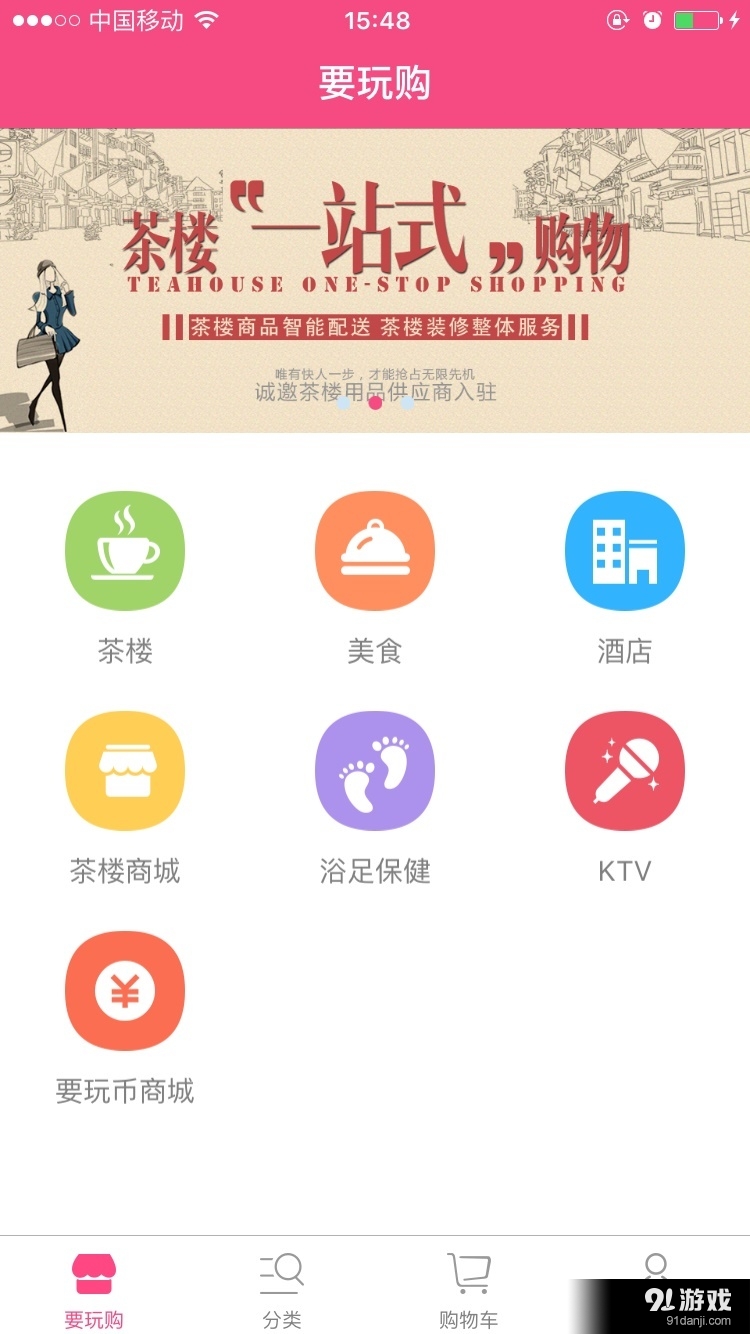Tap the 诚邀茶楼用品供应商入驻 invitation text
Image resolution: width=750 pixels, height=1334 pixels.
[x=375, y=393]
